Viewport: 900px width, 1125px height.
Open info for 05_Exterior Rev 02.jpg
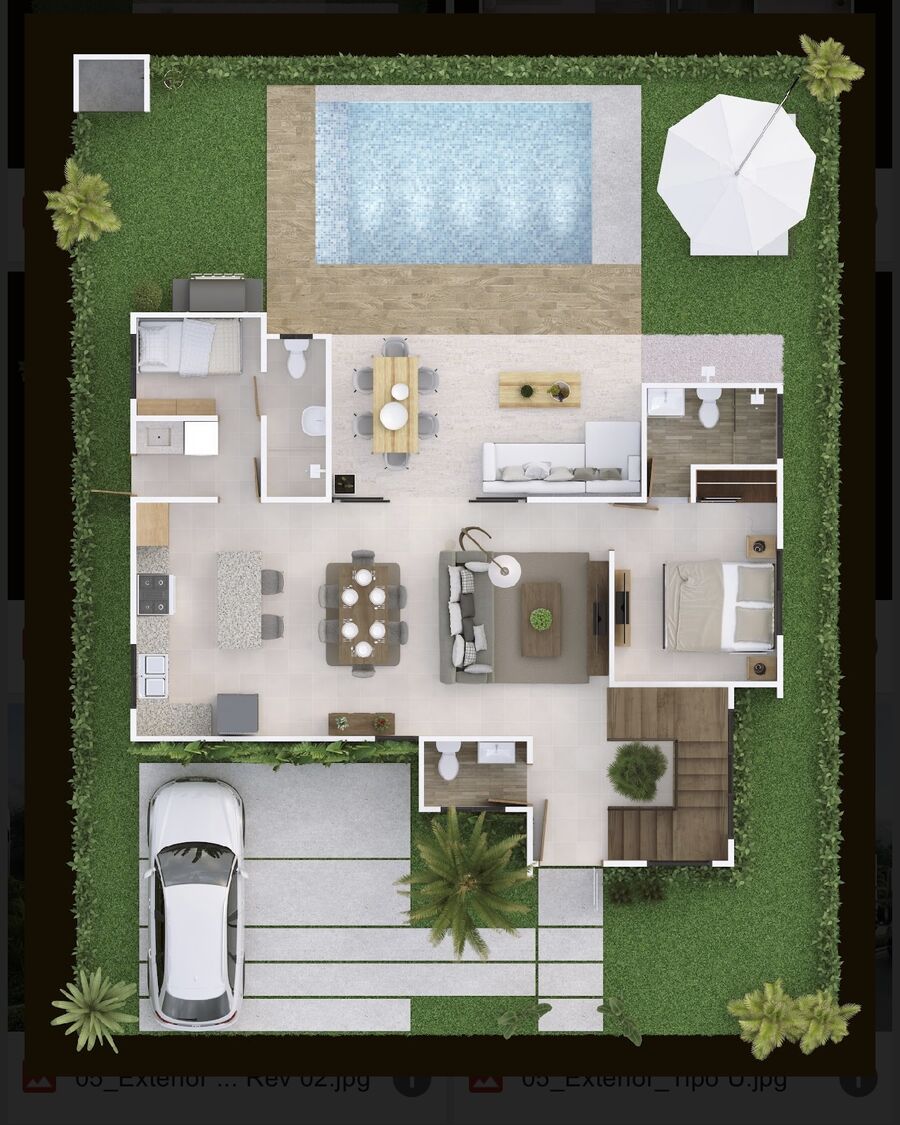point(411,1081)
